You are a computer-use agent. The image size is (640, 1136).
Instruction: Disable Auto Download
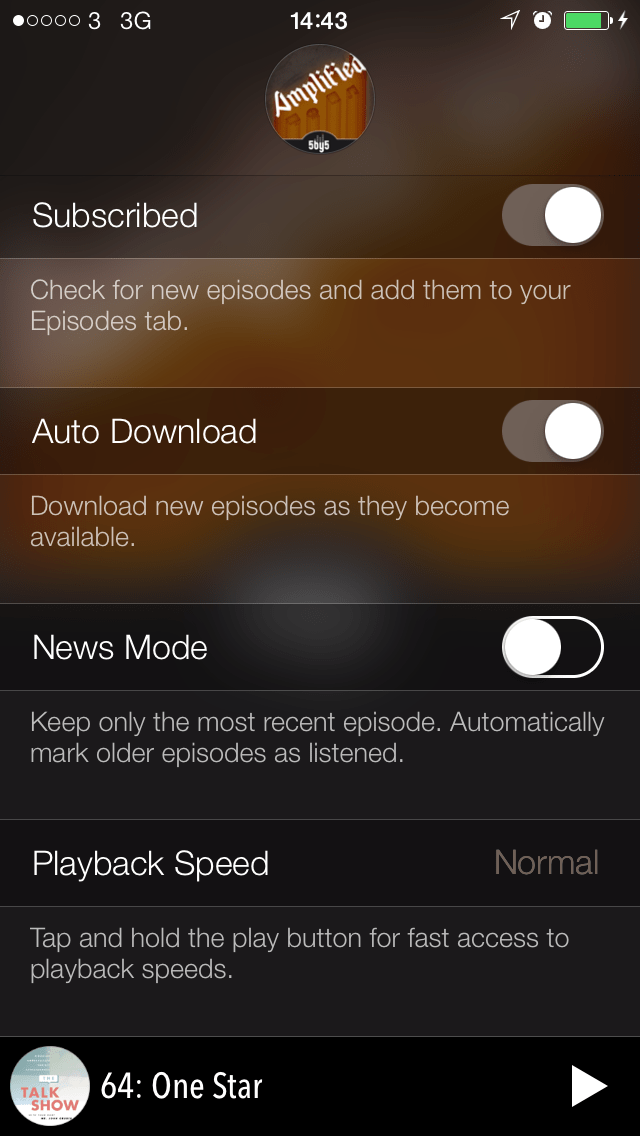pyautogui.click(x=552, y=431)
